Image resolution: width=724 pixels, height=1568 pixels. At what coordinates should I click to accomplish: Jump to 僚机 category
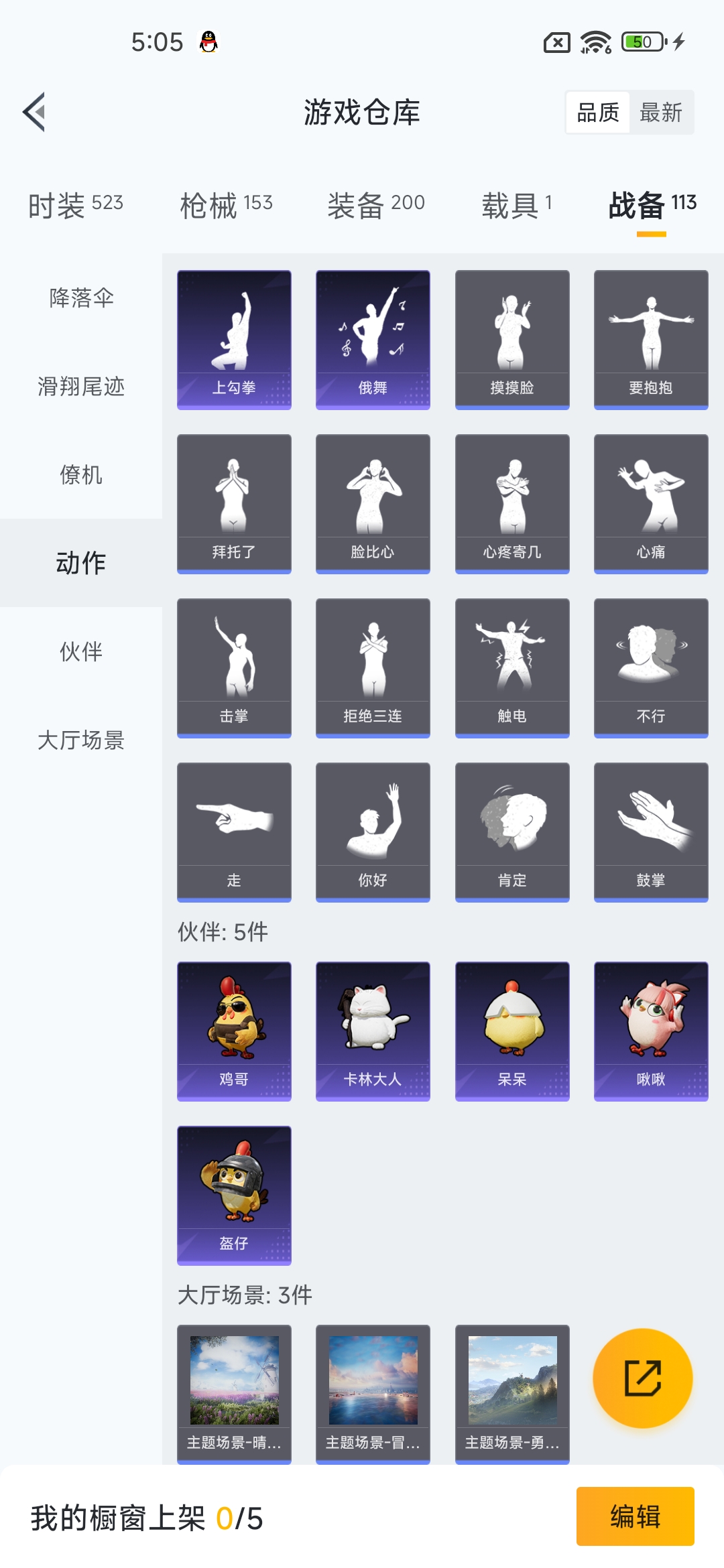(x=81, y=475)
